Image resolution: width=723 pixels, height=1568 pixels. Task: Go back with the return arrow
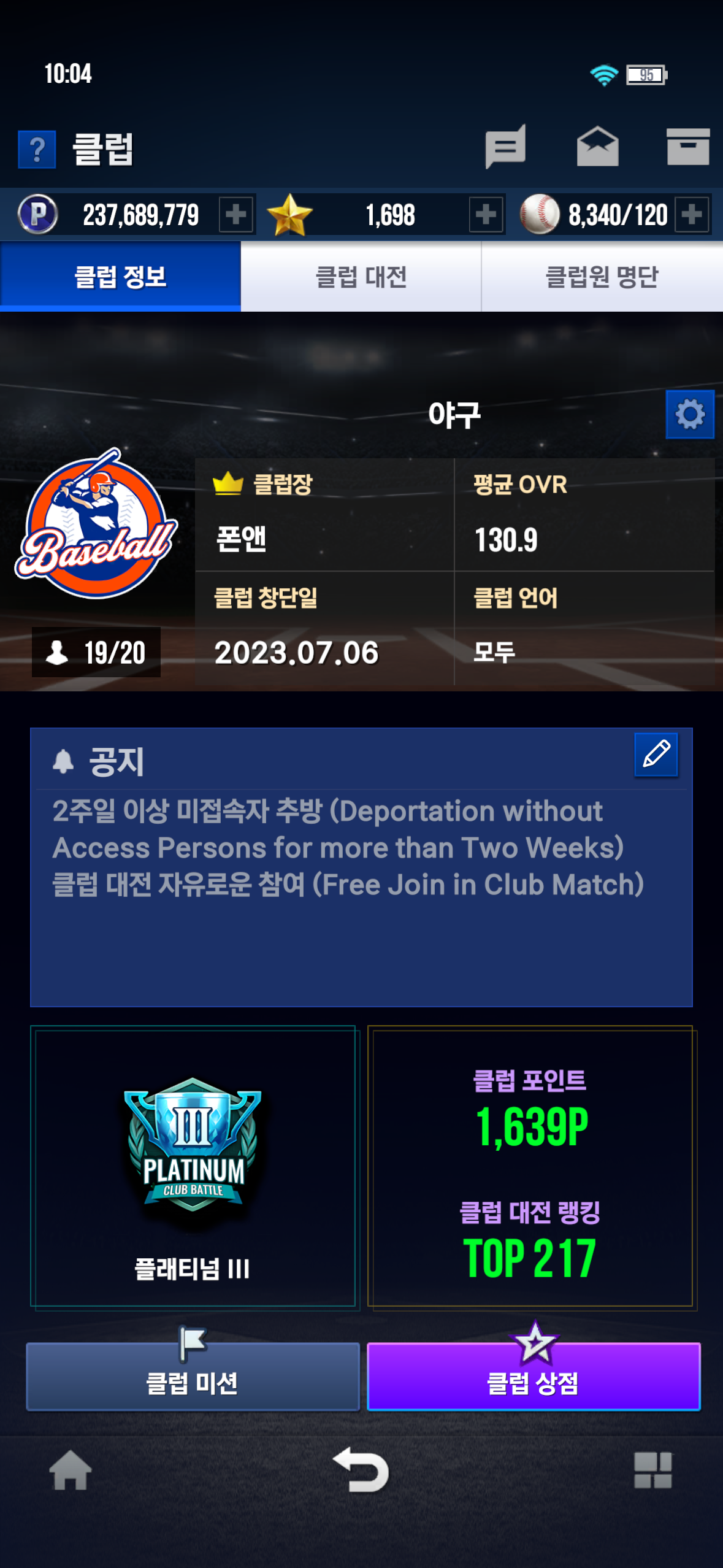click(x=361, y=1470)
